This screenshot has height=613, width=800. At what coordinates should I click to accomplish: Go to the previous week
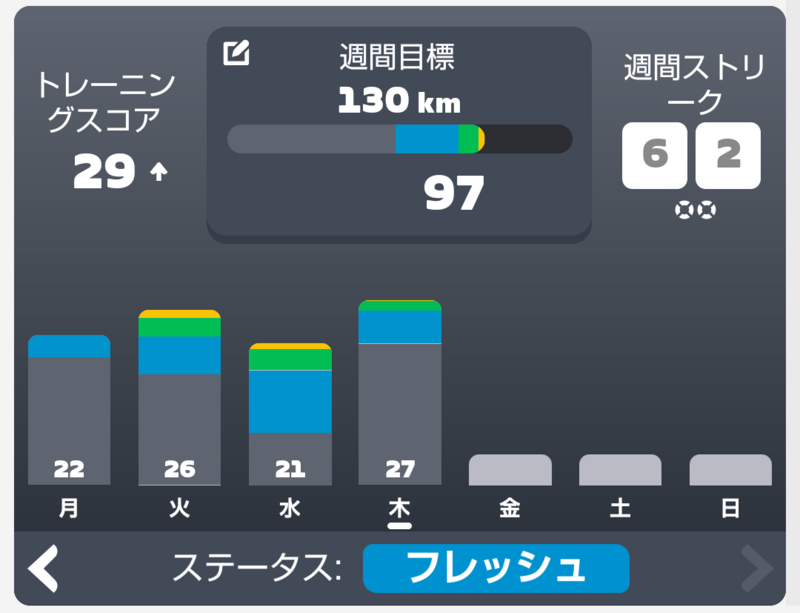coord(43,568)
